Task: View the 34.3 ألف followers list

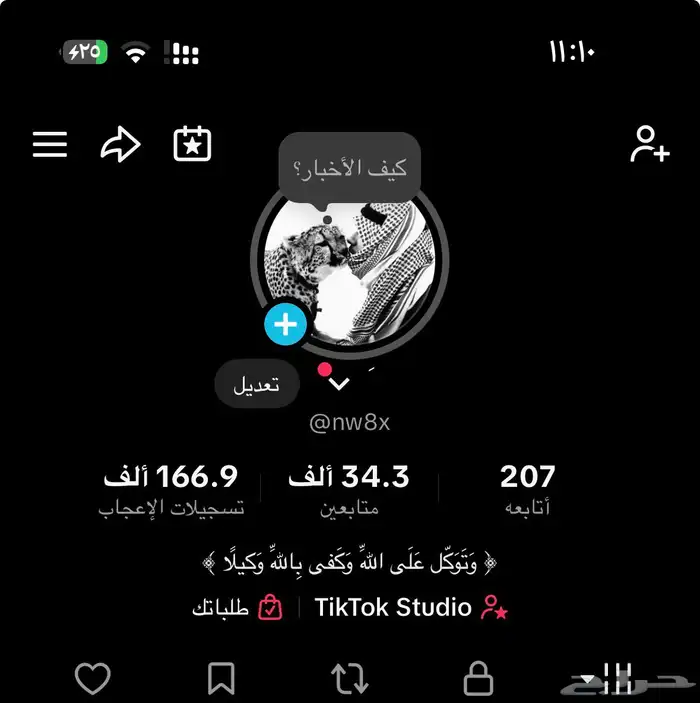Action: [349, 489]
